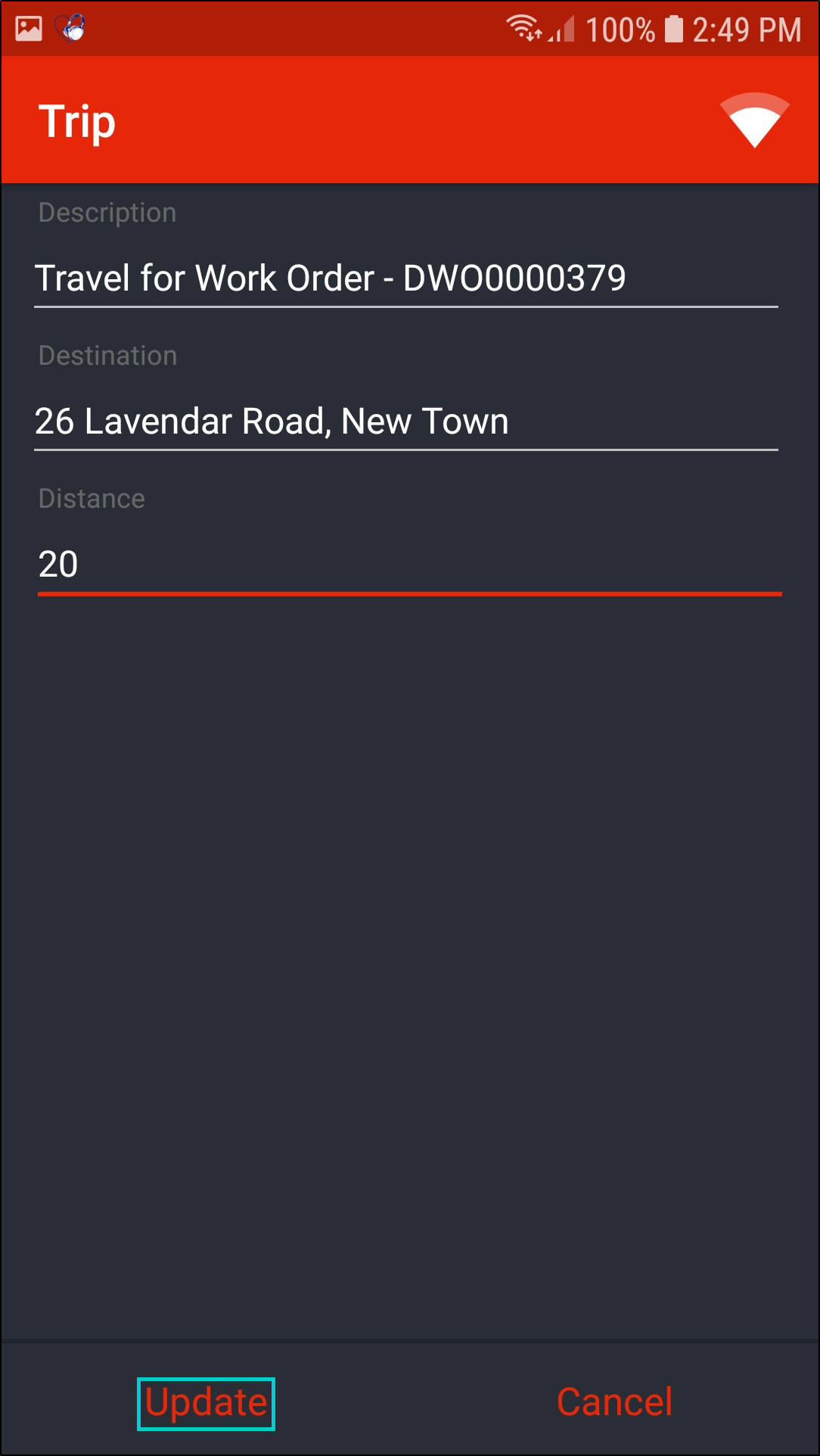Focus the Distance input field
The image size is (820, 1456).
(408, 565)
